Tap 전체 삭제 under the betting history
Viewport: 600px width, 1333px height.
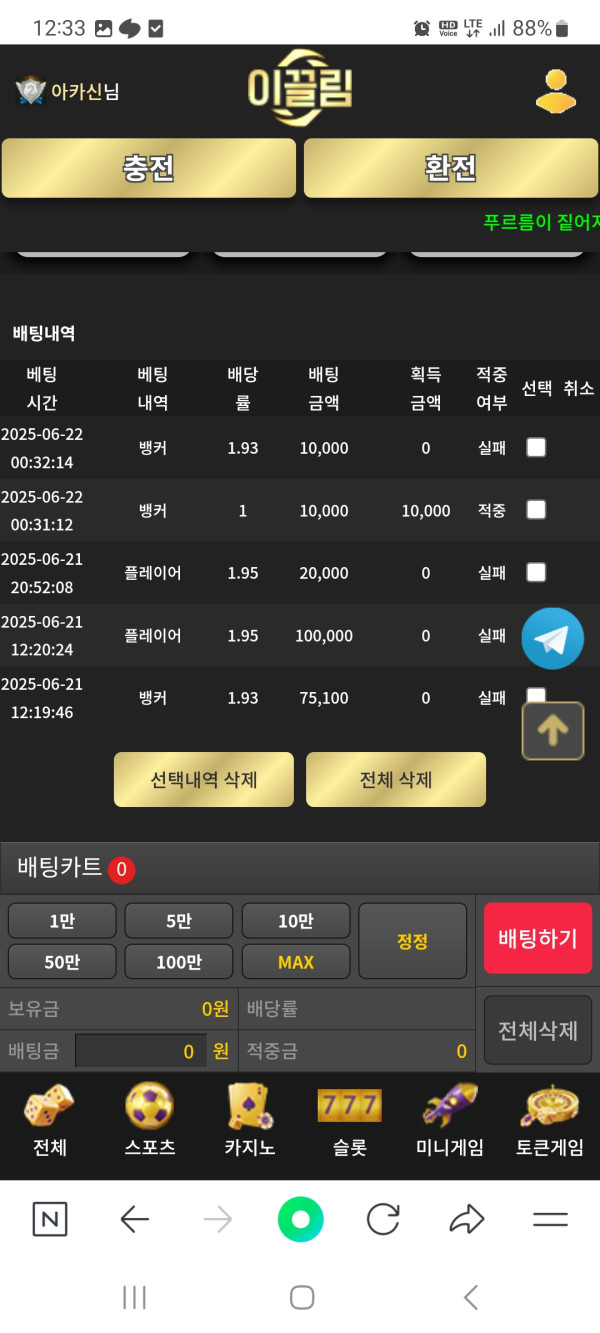[396, 779]
